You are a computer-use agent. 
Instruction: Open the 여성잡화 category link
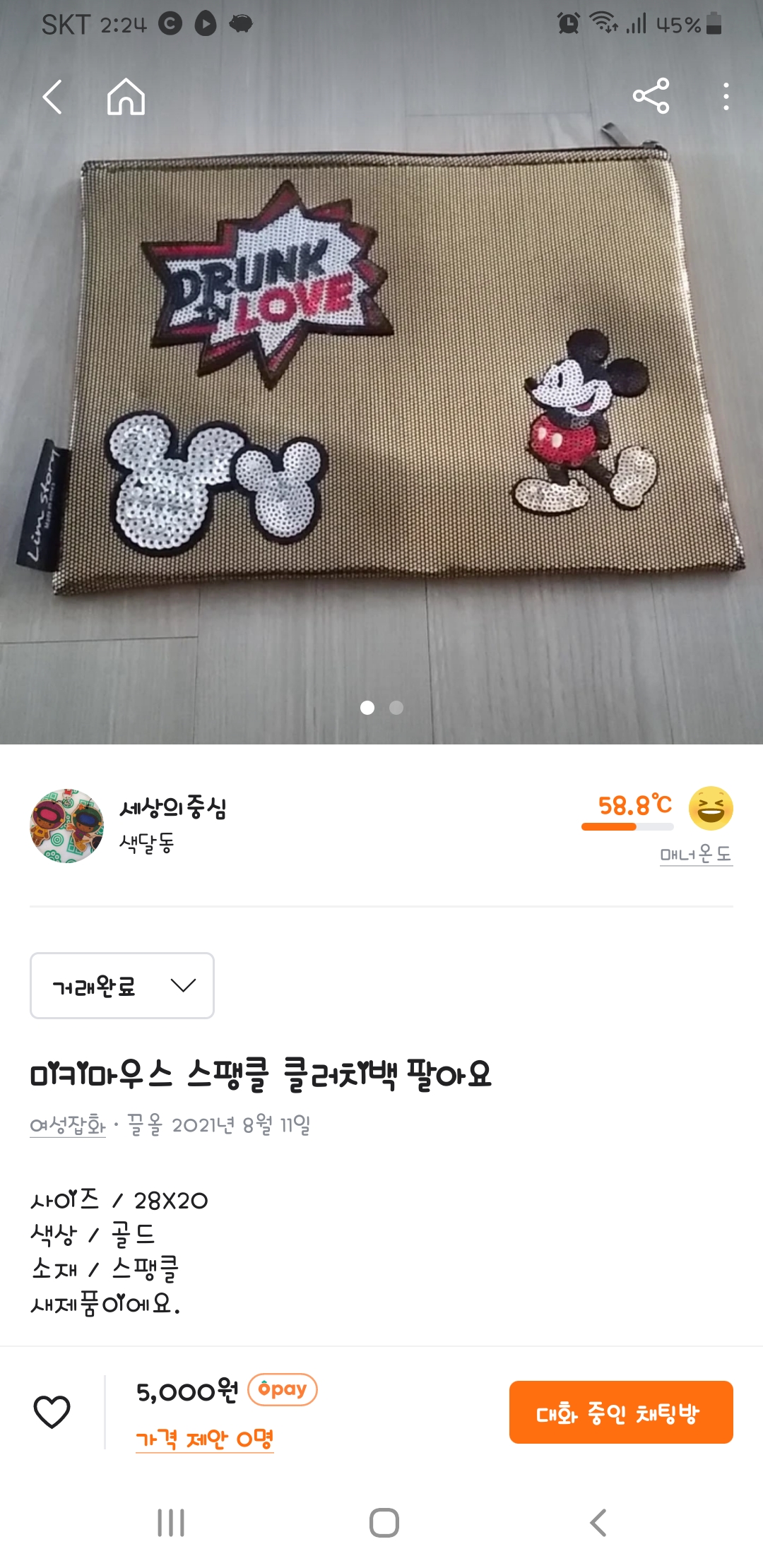pos(68,1125)
